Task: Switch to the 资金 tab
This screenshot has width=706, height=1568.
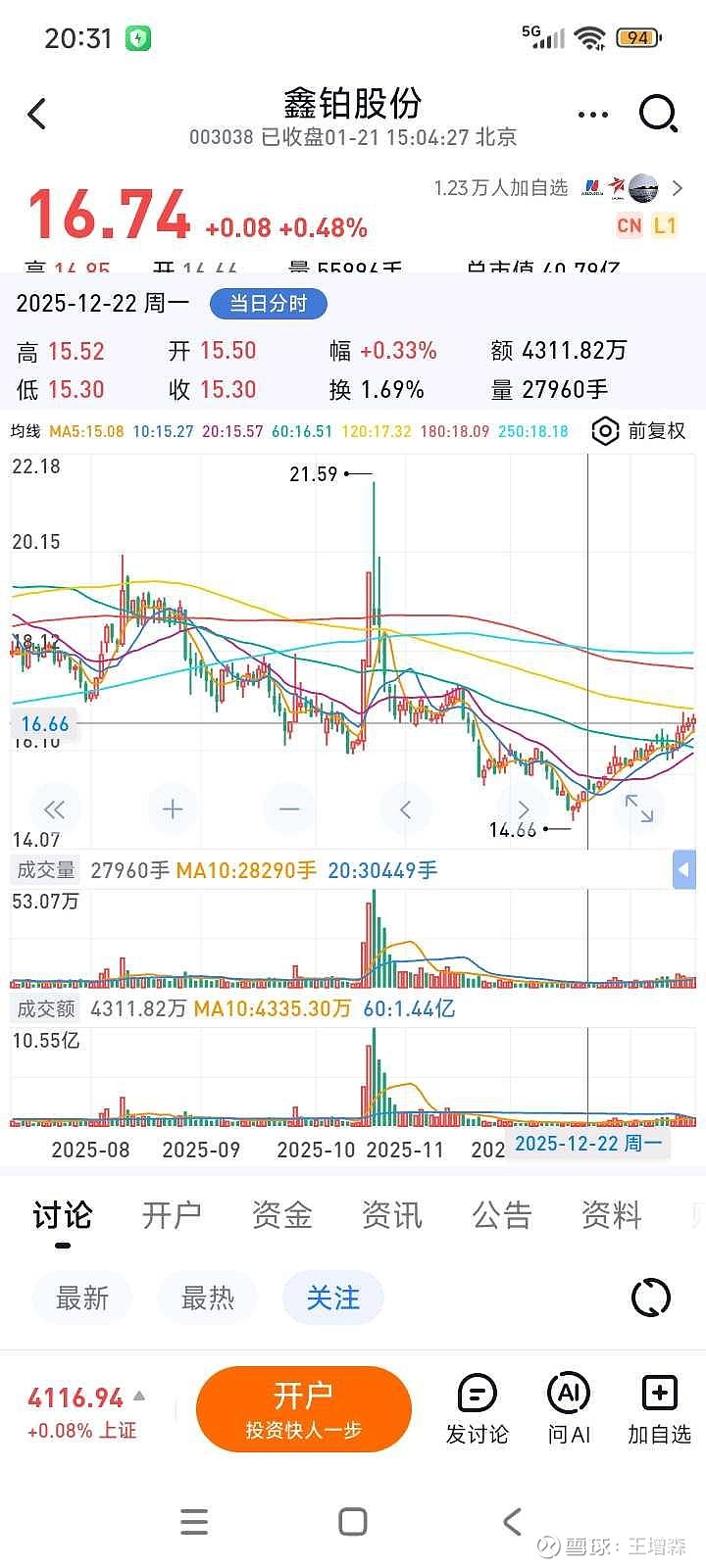Action: (281, 1215)
